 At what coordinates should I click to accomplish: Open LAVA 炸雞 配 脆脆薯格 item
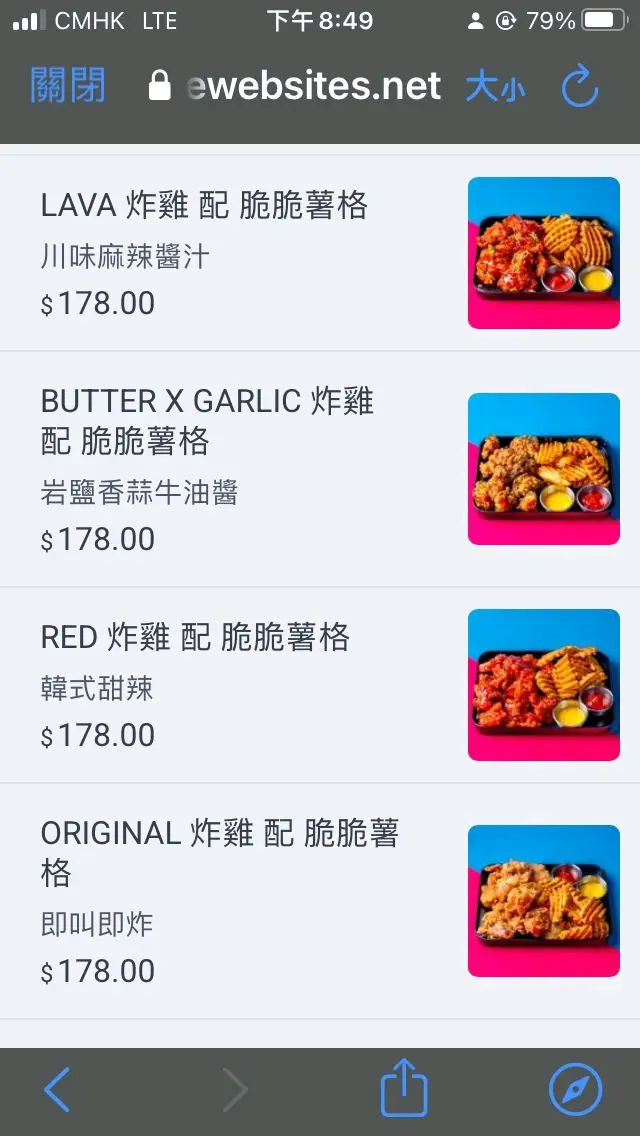point(204,205)
